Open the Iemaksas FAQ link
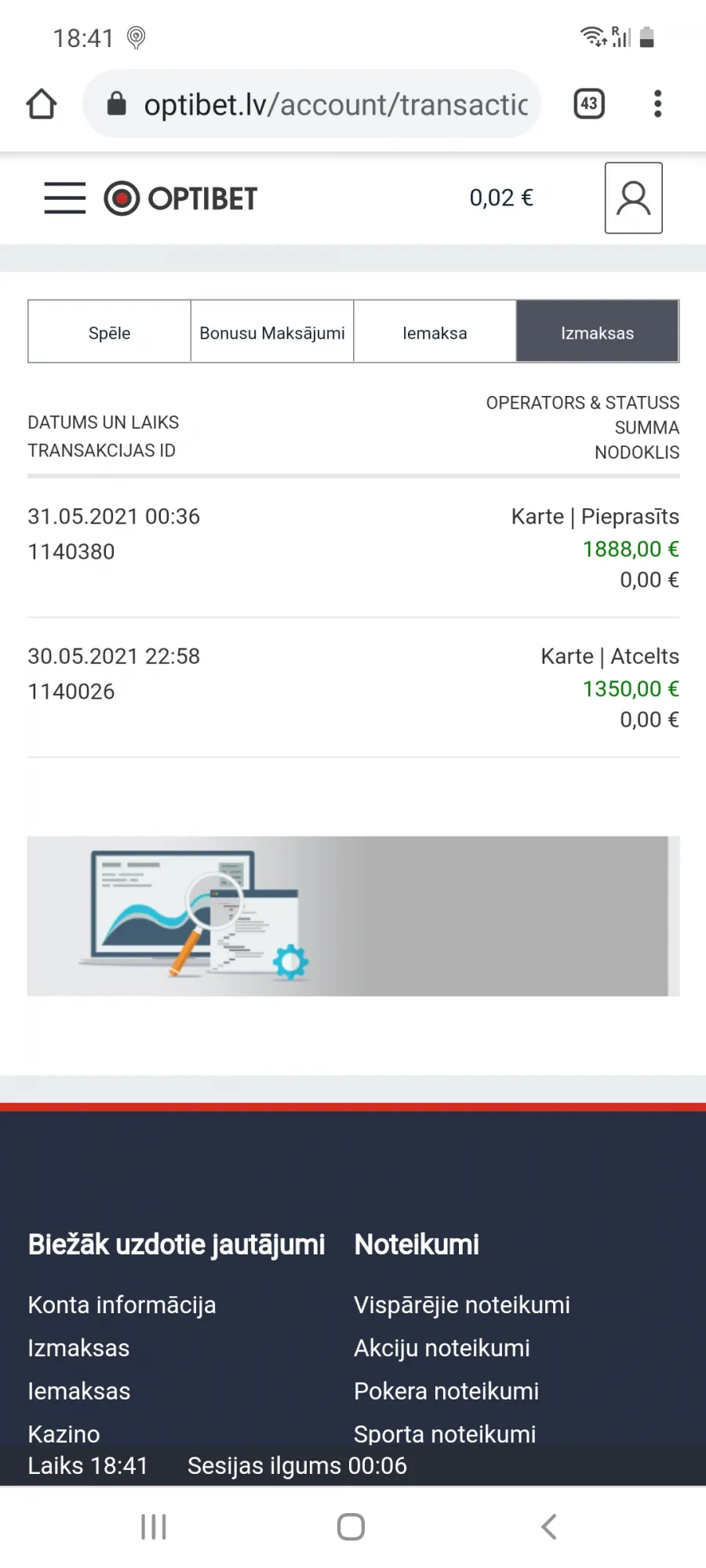The image size is (706, 1568). coord(79,1392)
